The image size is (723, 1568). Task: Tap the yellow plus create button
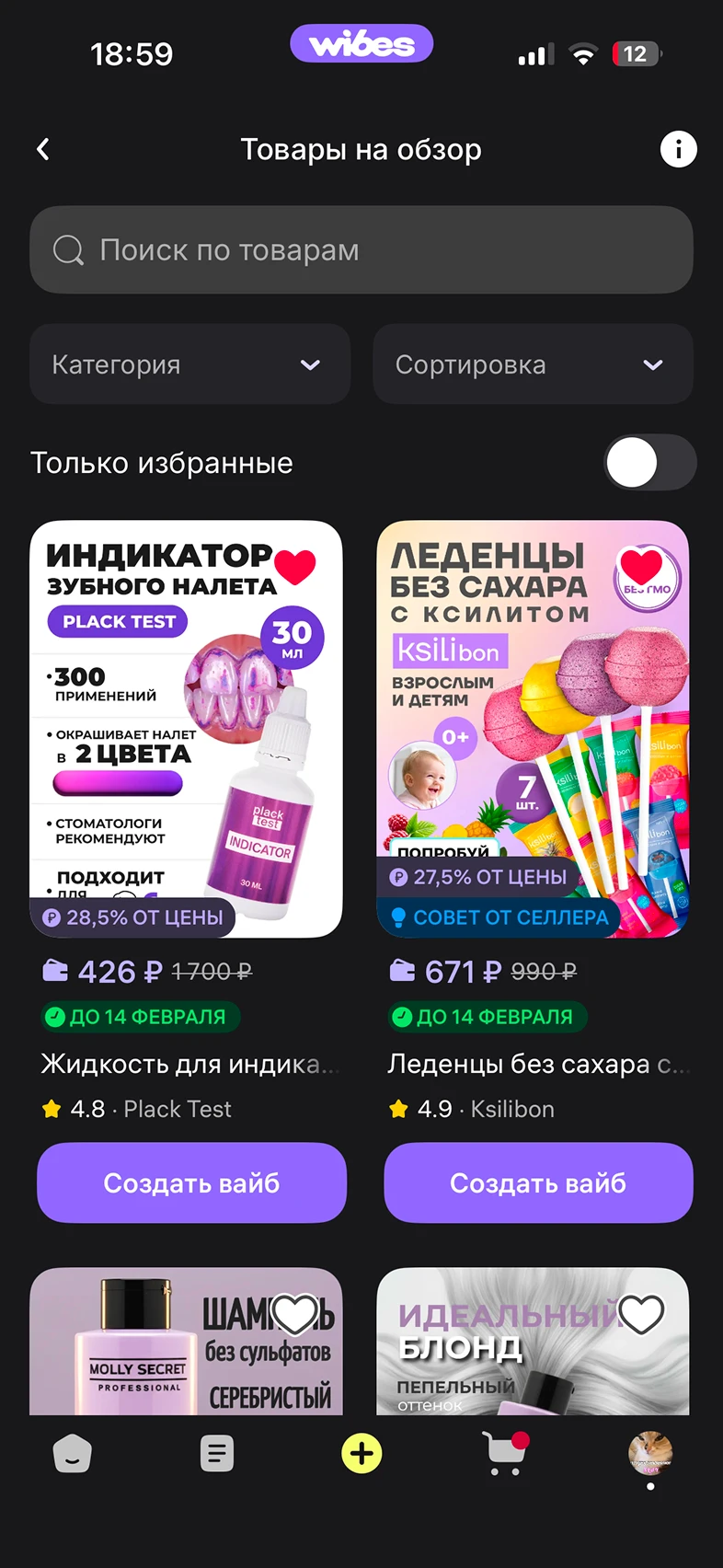[361, 1454]
